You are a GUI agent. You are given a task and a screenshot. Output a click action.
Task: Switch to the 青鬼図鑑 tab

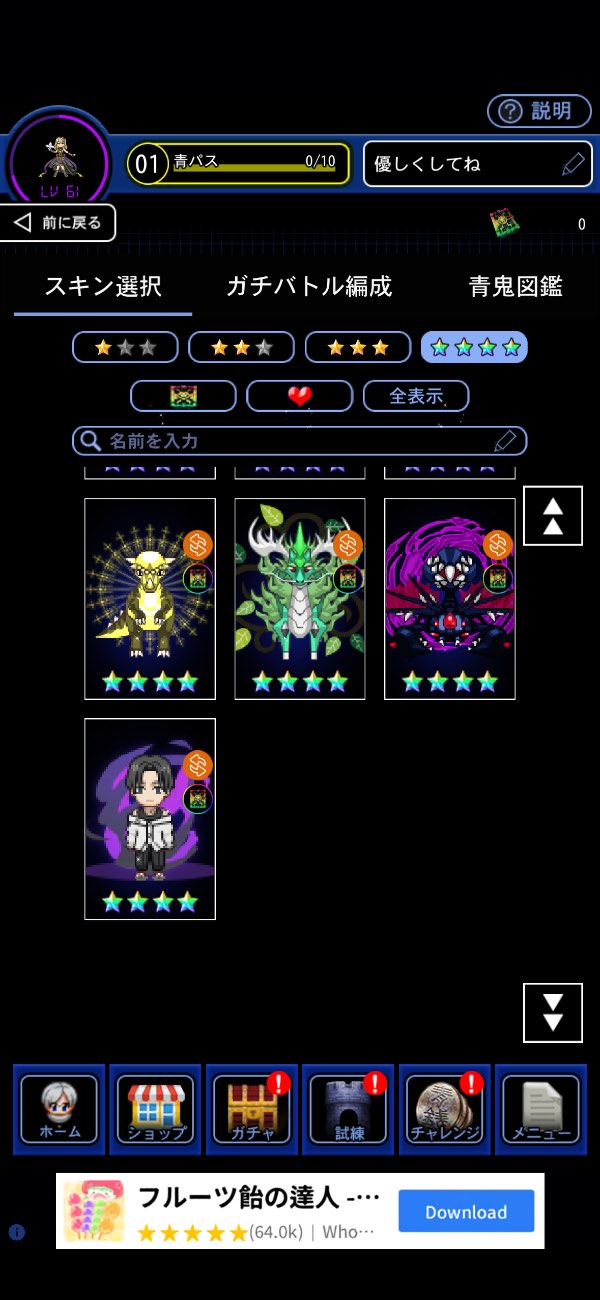515,288
